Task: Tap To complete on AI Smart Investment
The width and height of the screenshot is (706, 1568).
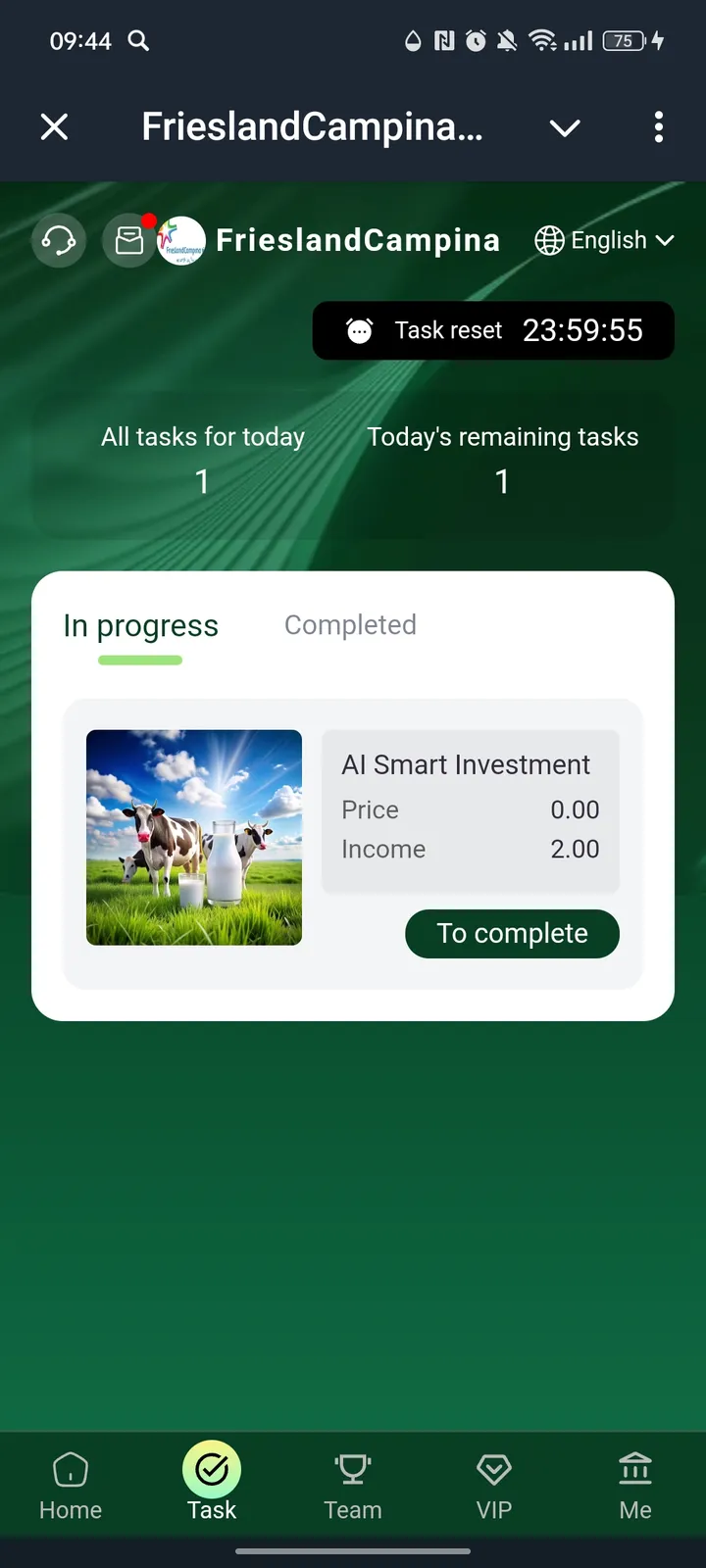Action: [x=512, y=933]
